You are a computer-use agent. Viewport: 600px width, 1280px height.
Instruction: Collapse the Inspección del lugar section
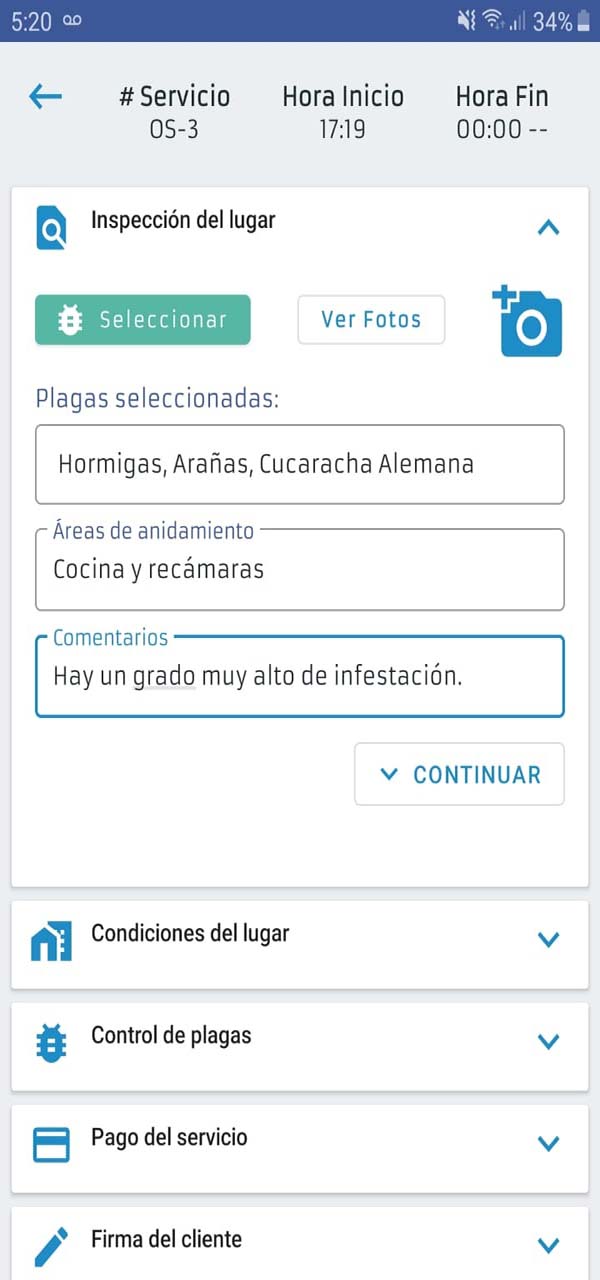[548, 227]
